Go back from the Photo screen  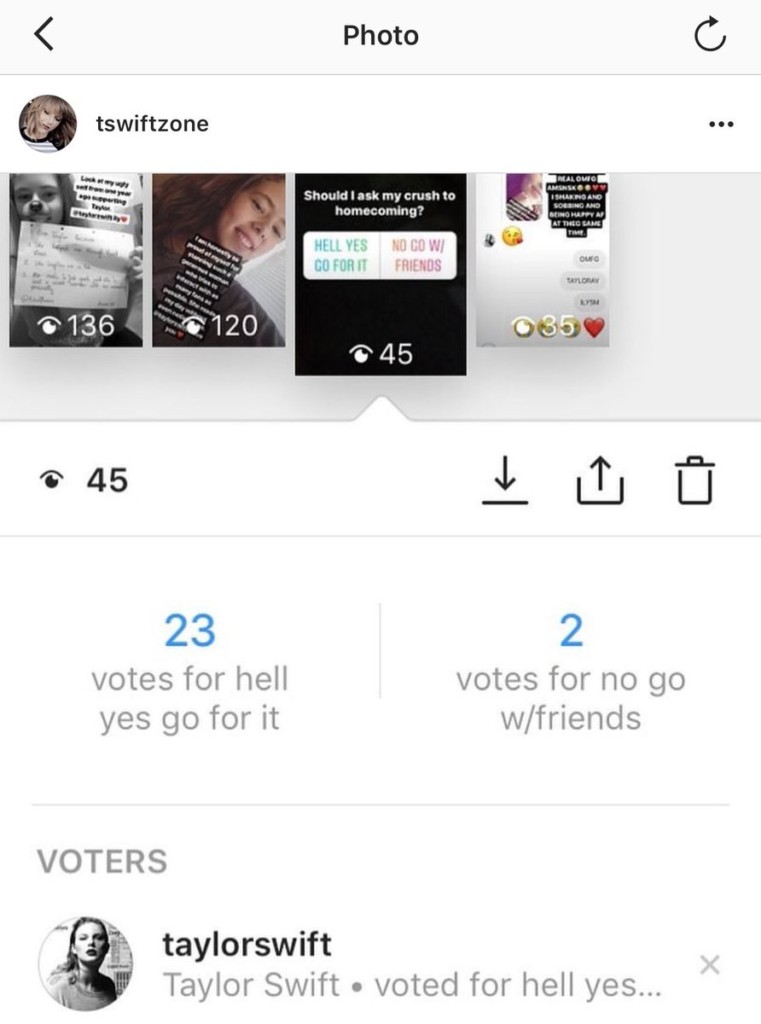[x=42, y=35]
